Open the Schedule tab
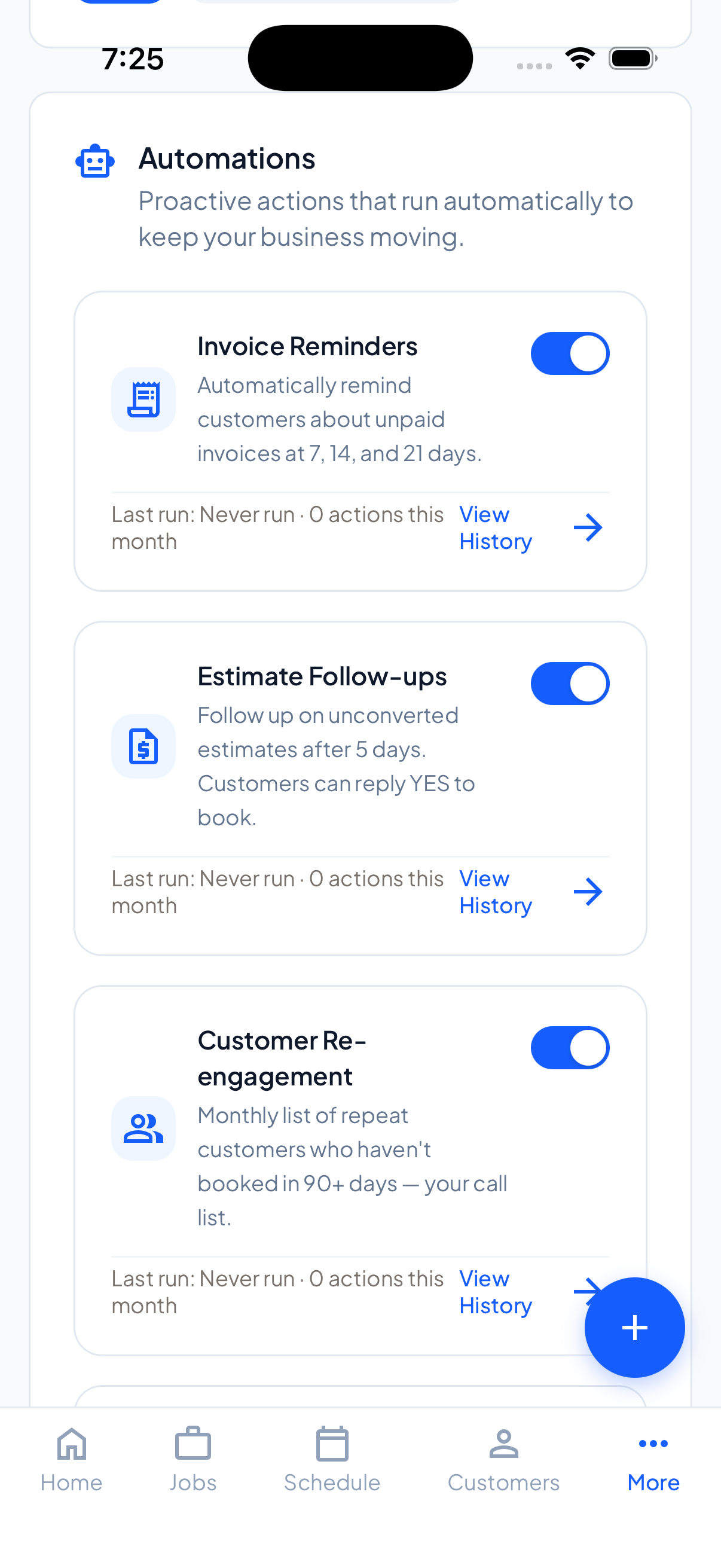721x1568 pixels. (x=332, y=1459)
